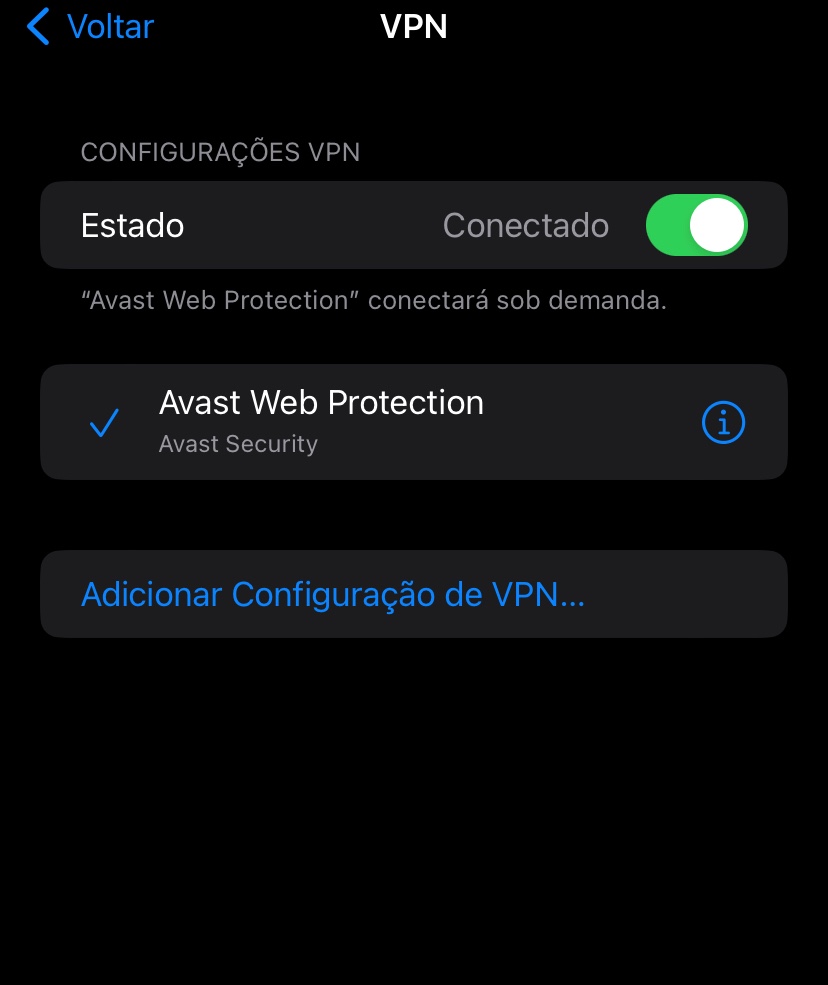Turn off the Estado VPN switch
The height and width of the screenshot is (985, 828).
[x=696, y=225]
